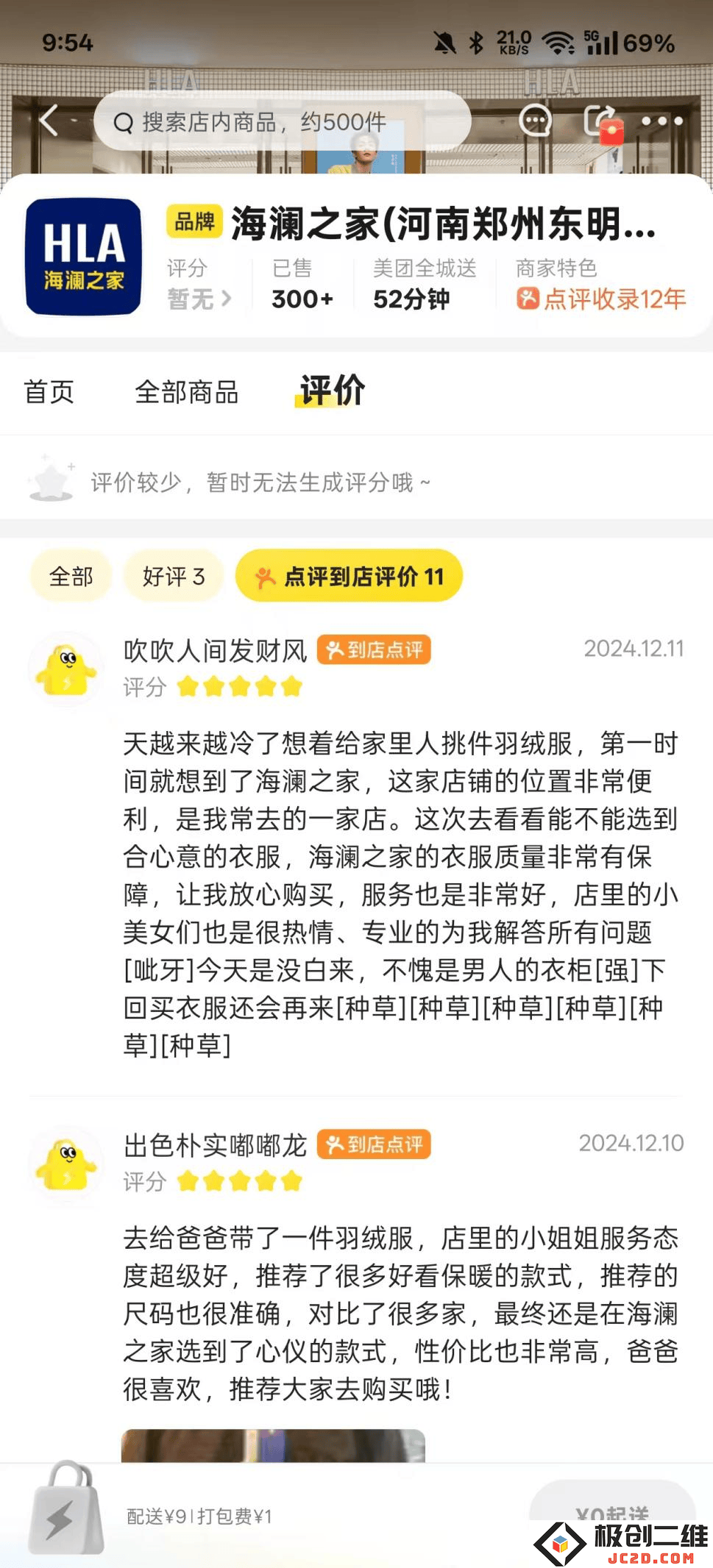View the photo in 出色朴实嘟嘟龙's review
The height and width of the screenshot is (1568, 713).
tap(273, 1444)
